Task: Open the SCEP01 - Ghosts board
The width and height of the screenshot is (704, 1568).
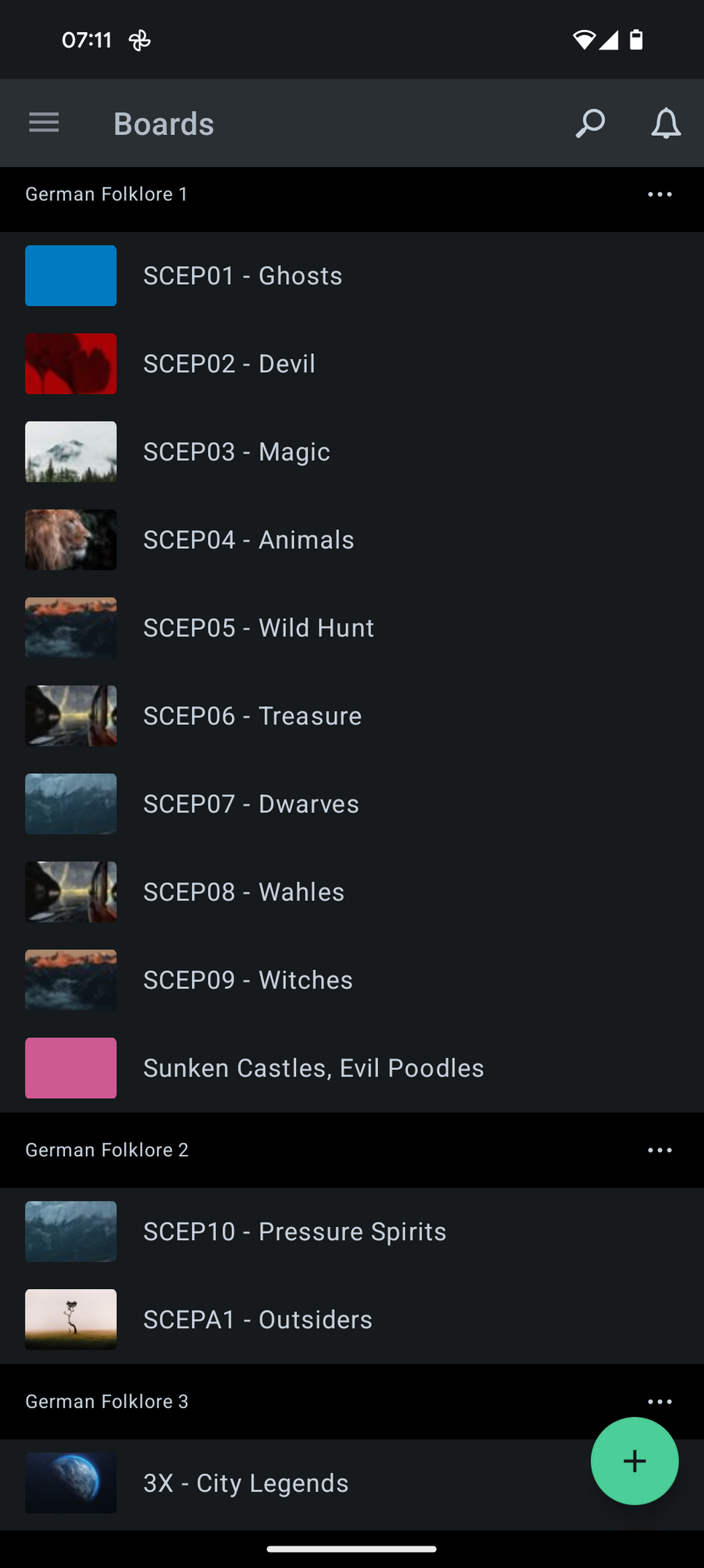Action: click(243, 276)
